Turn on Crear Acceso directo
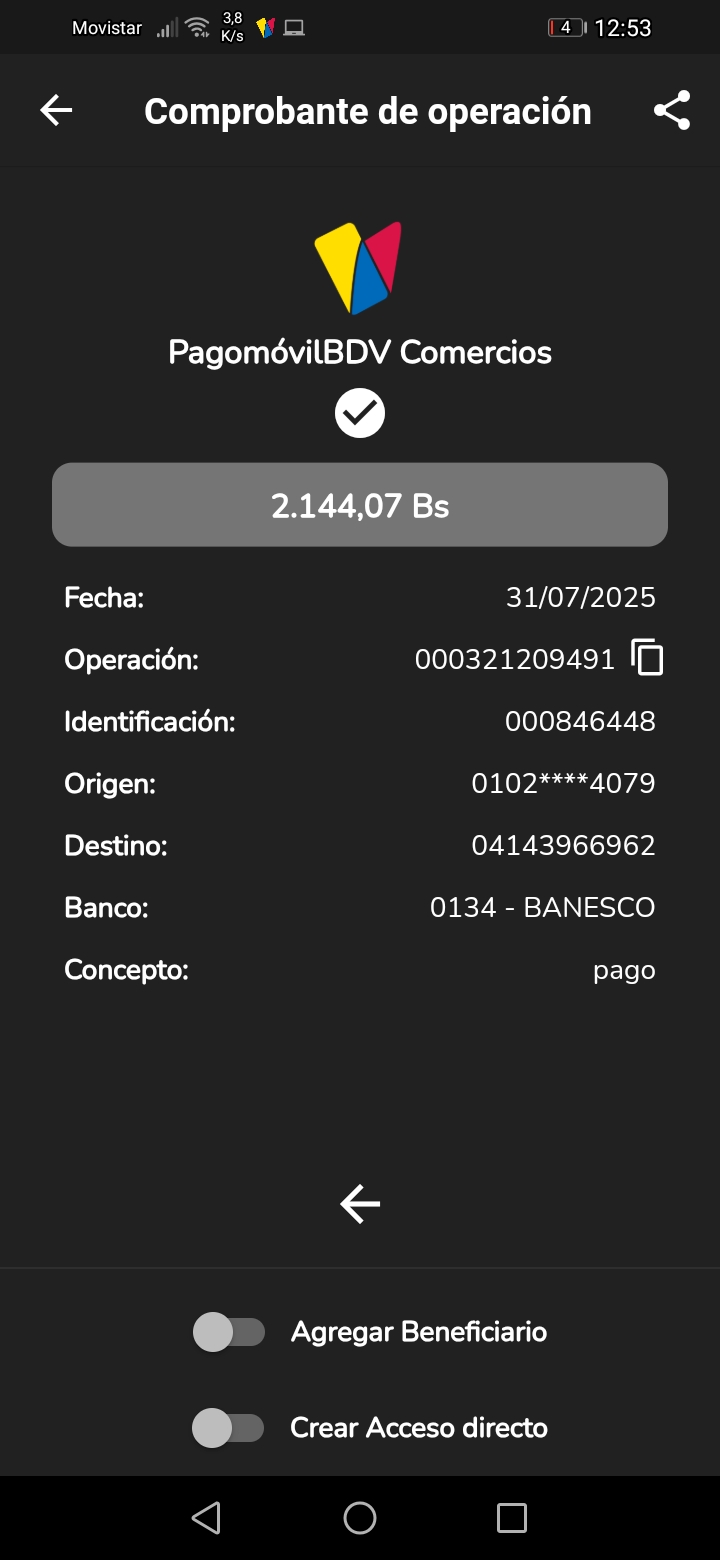Image resolution: width=720 pixels, height=1560 pixels. click(229, 1427)
